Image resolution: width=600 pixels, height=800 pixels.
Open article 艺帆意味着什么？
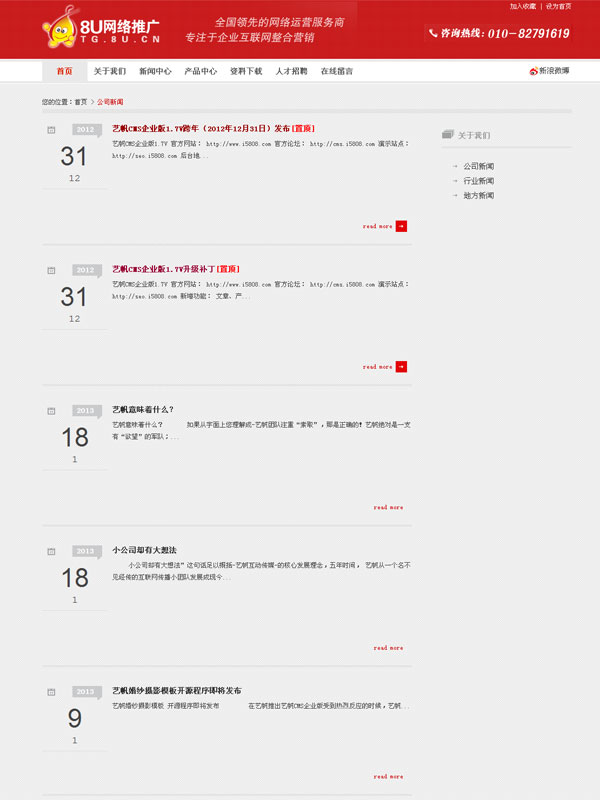[x=143, y=409]
